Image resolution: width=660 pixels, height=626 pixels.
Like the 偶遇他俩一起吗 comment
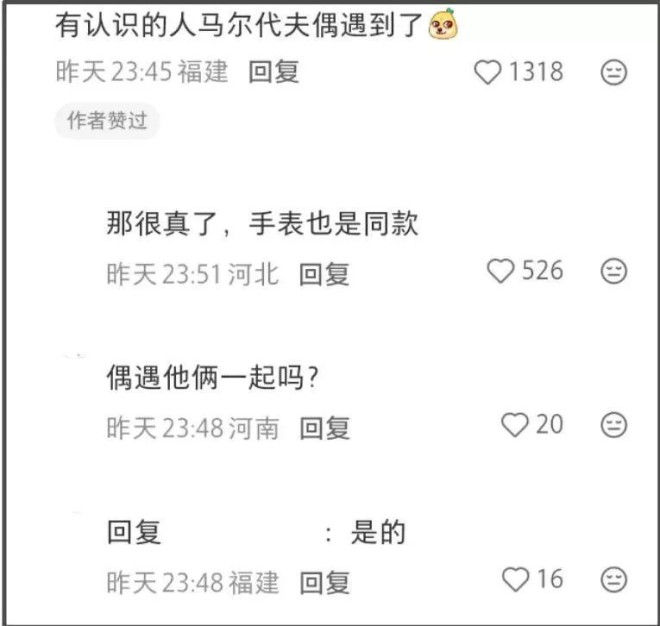point(514,425)
